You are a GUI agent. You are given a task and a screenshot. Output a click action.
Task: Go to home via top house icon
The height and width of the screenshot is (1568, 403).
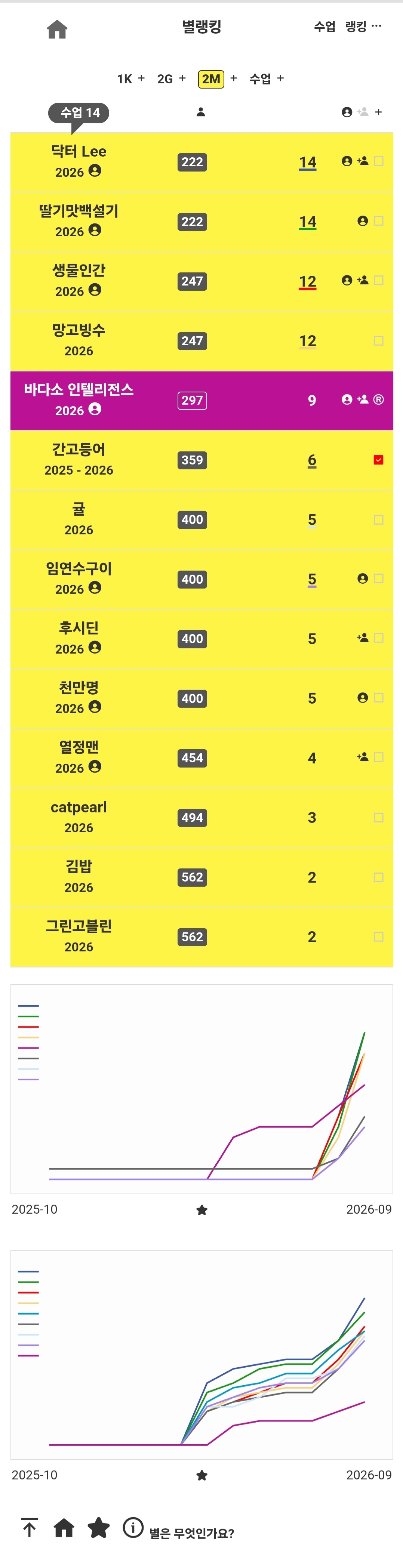coord(57,29)
